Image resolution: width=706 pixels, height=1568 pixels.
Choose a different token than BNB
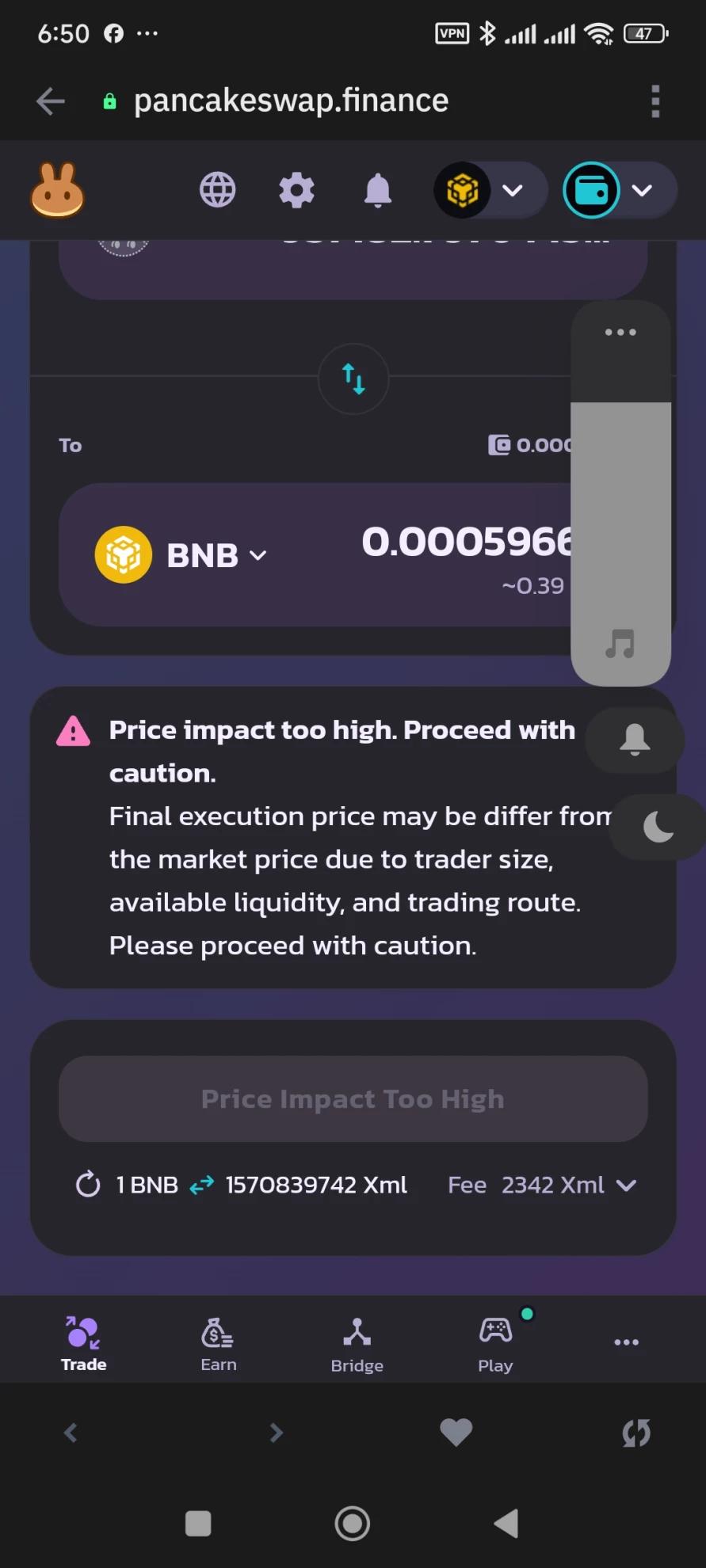[x=182, y=555]
